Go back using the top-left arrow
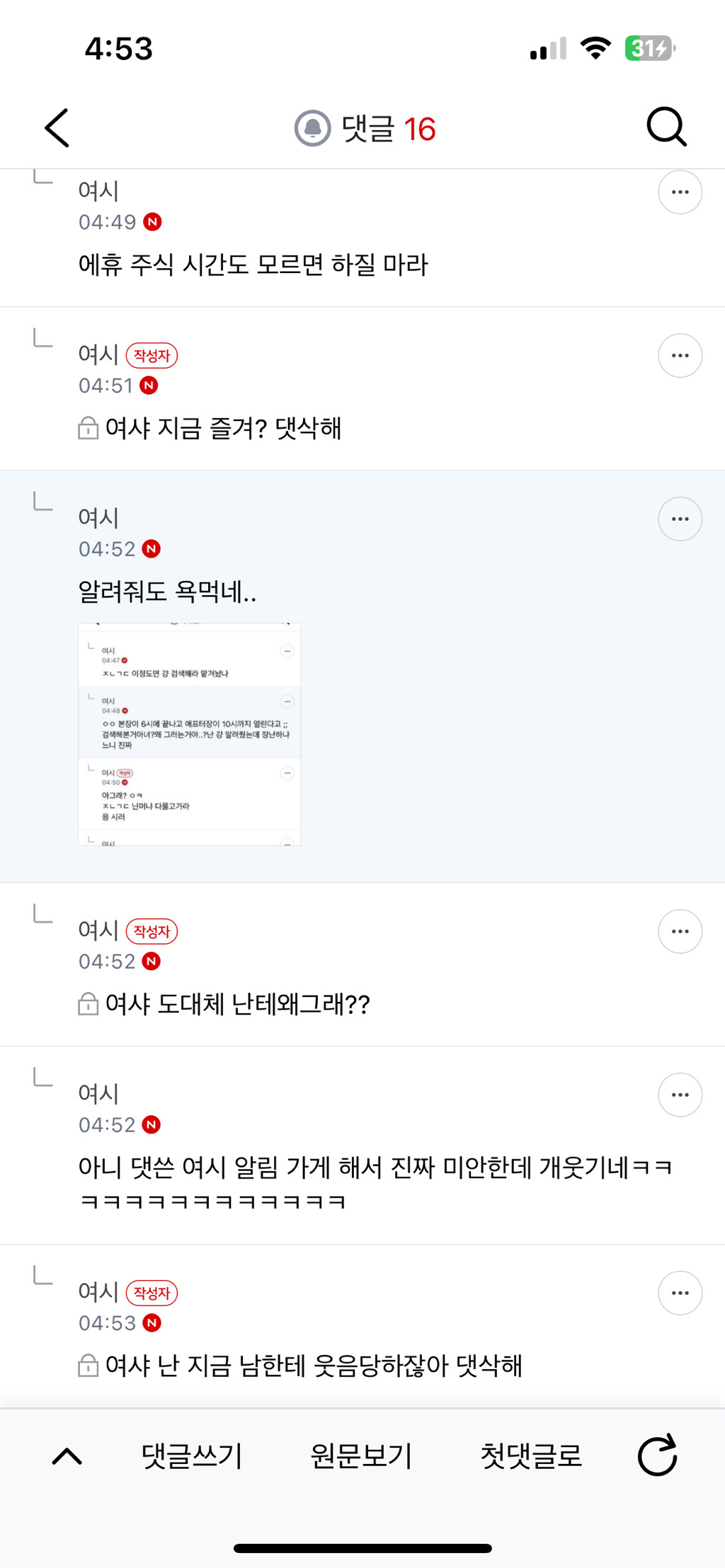Viewport: 725px width, 1568px height. pos(57,128)
